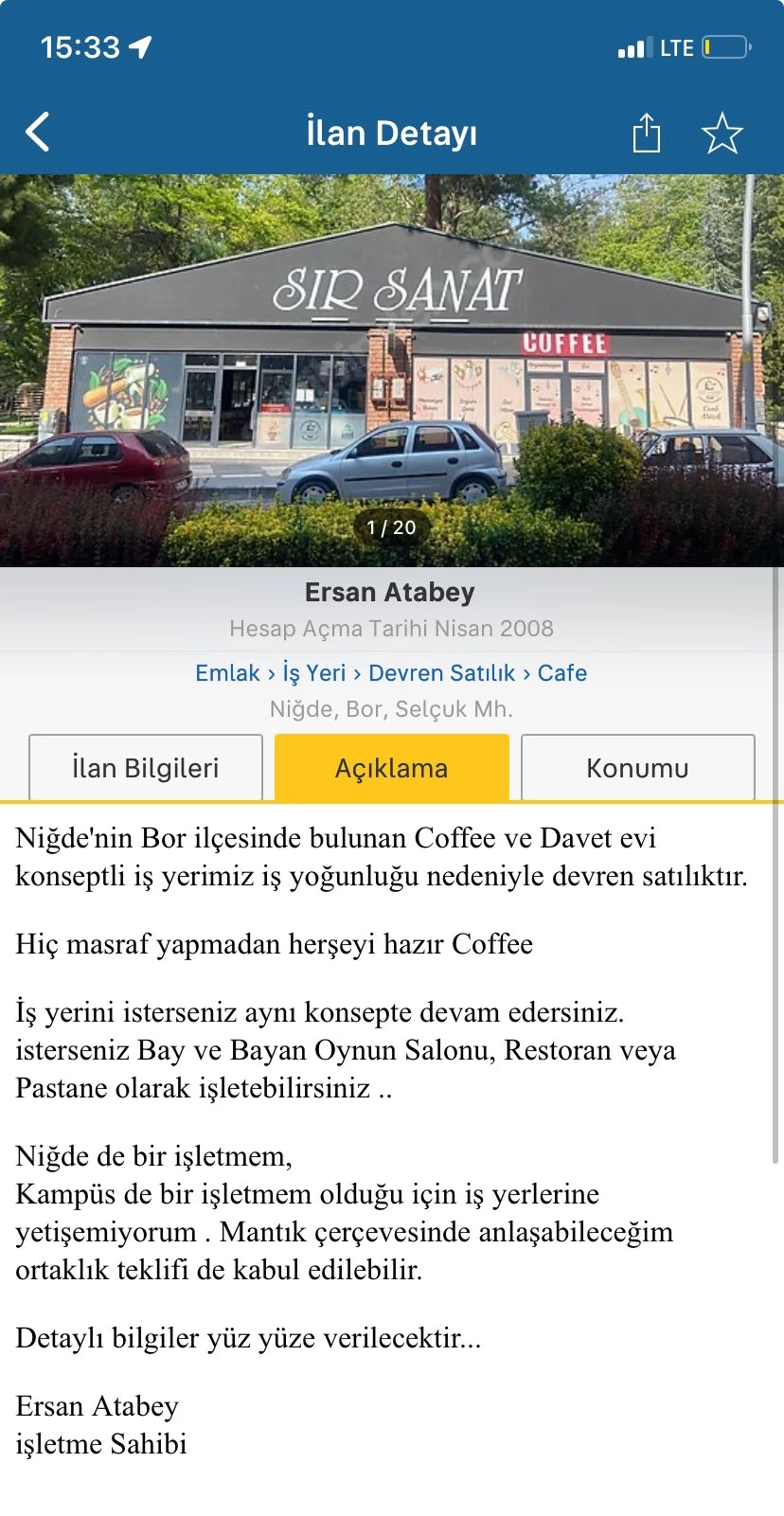This screenshot has width=784, height=1516.
Task: View seller Ersan Atabey's profile
Action: [x=390, y=593]
